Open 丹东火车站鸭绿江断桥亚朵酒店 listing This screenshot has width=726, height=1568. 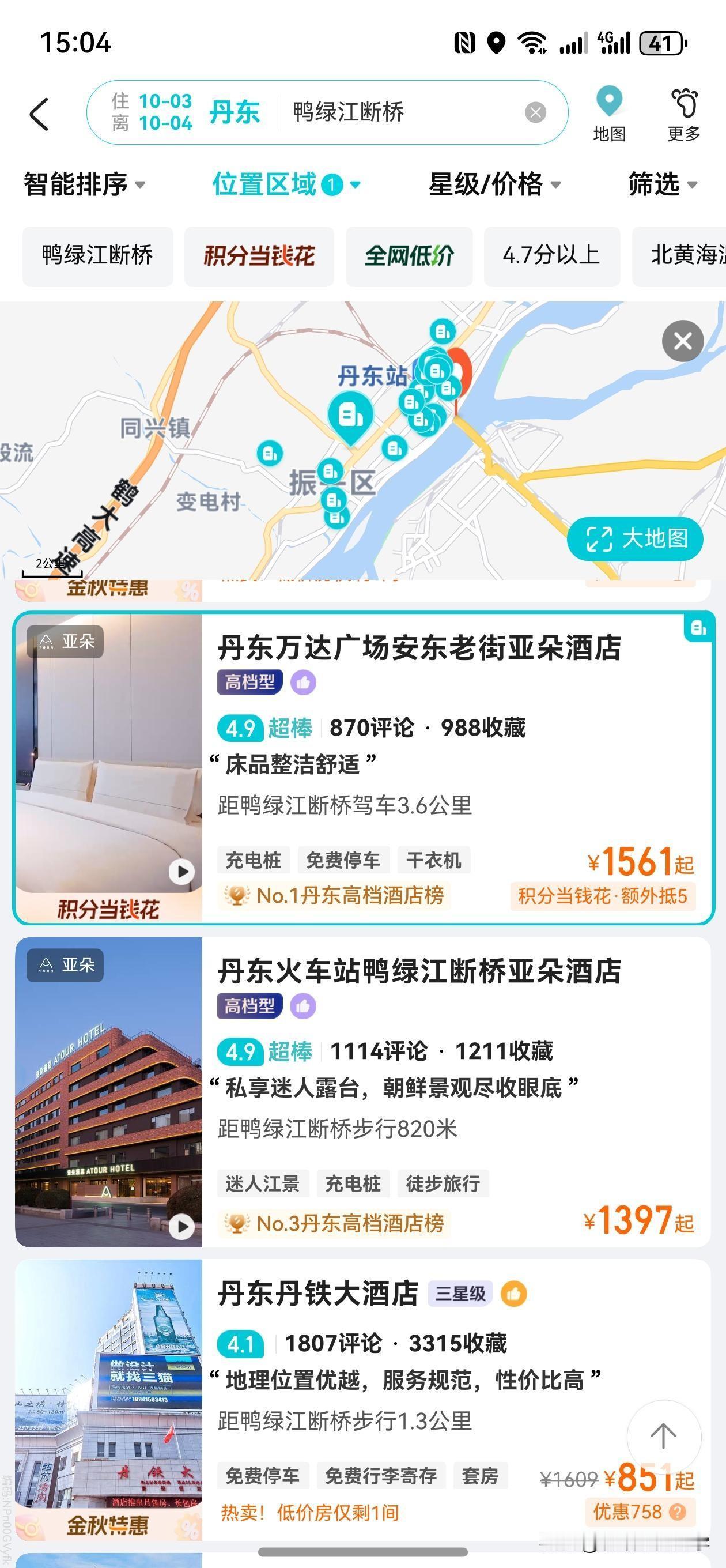(x=419, y=971)
